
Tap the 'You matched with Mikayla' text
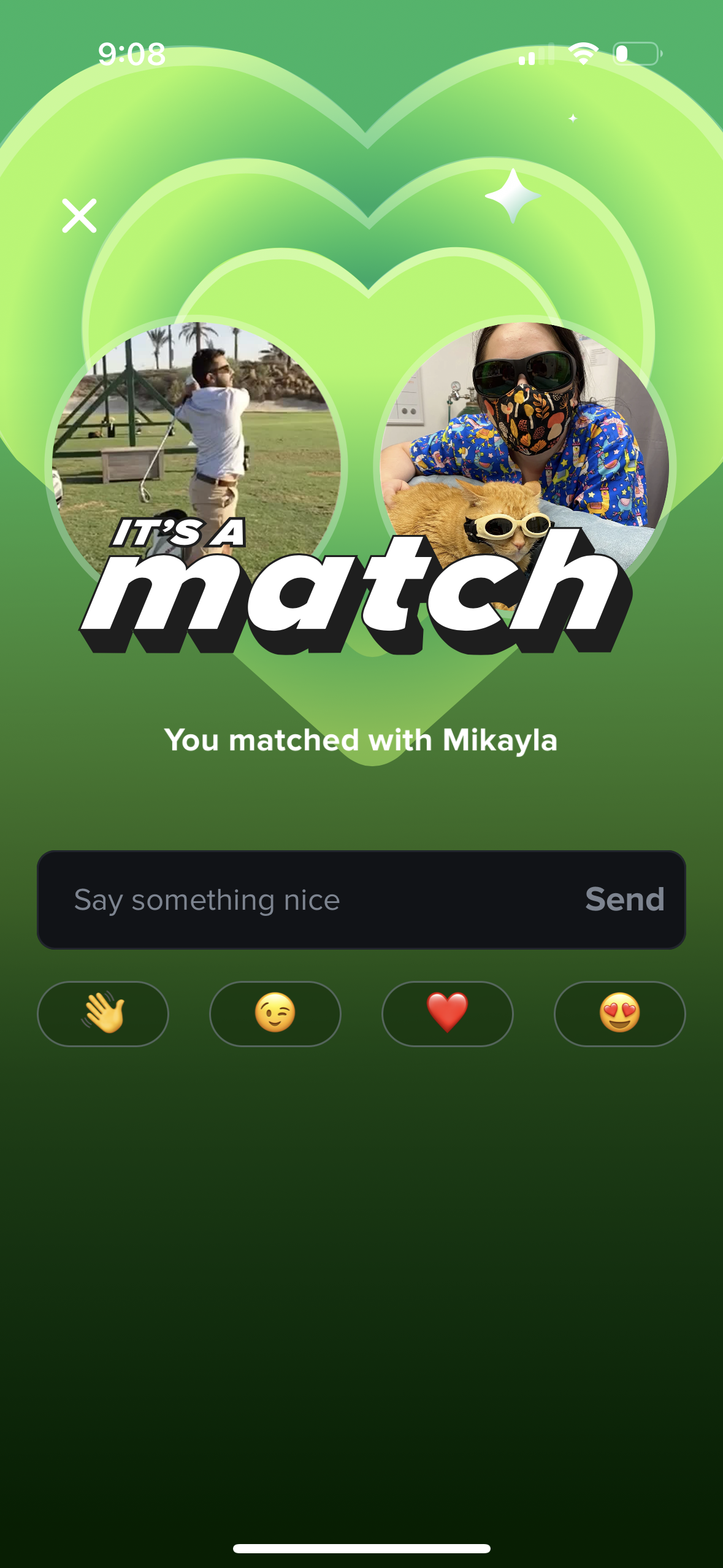(x=361, y=742)
